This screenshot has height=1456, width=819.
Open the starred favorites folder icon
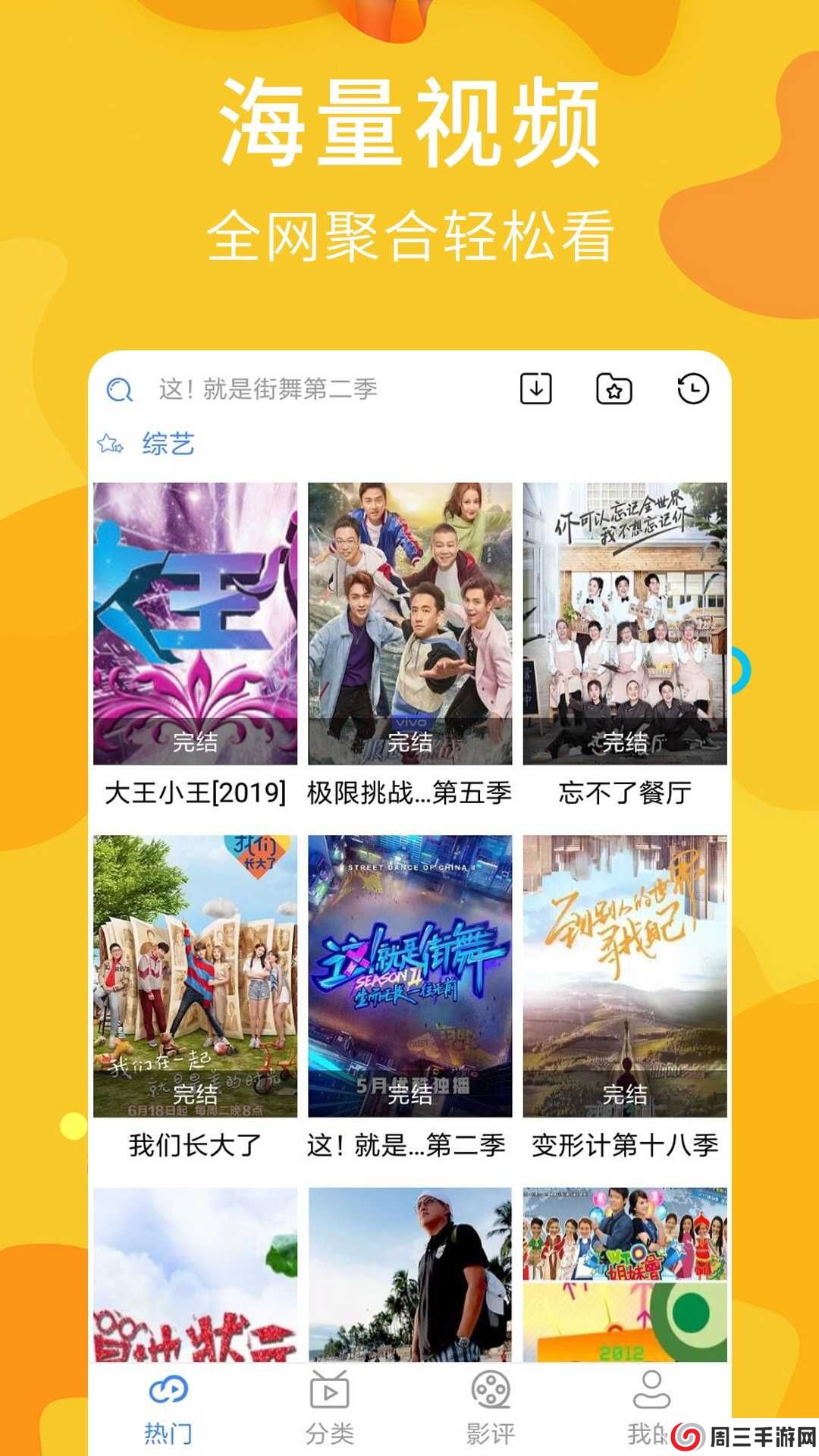click(616, 388)
